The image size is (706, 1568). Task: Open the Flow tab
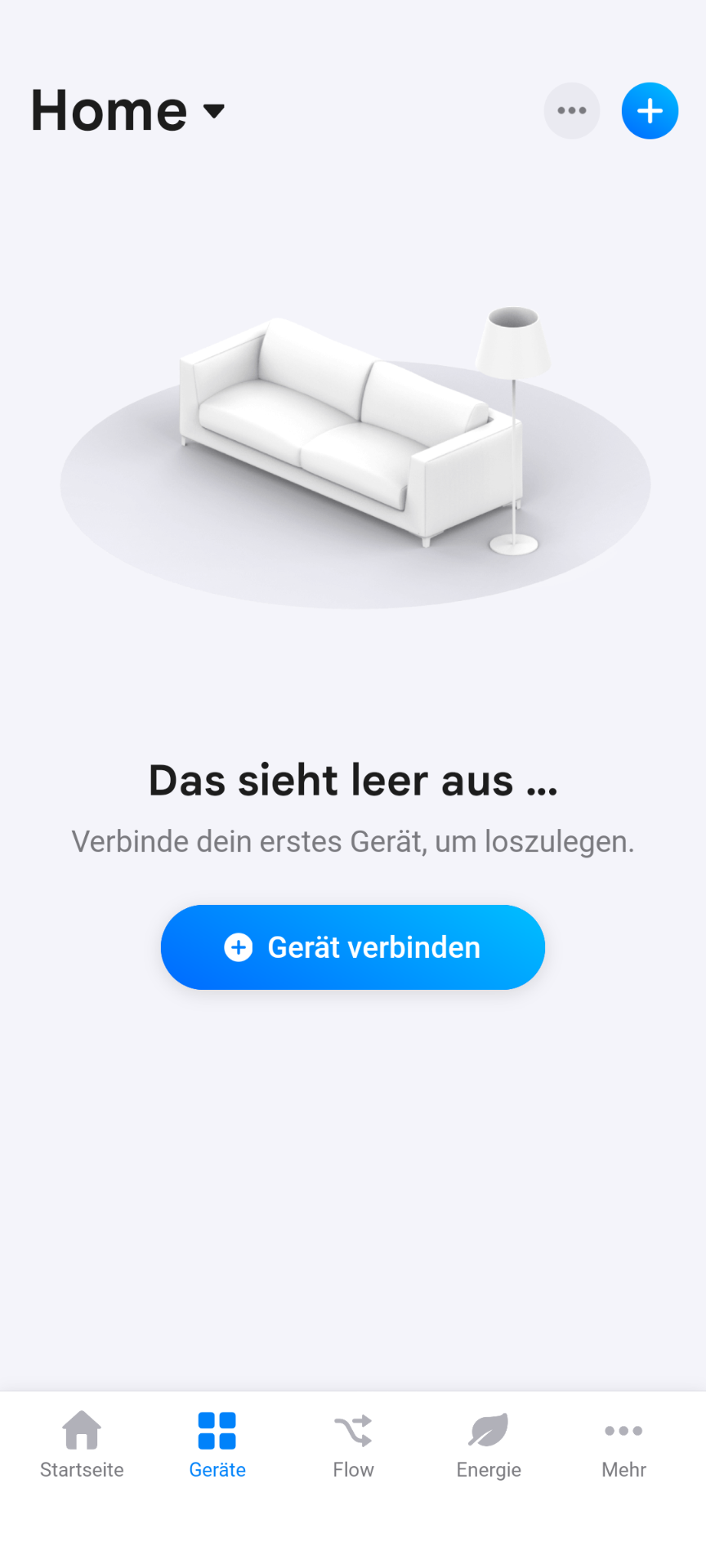click(353, 1445)
